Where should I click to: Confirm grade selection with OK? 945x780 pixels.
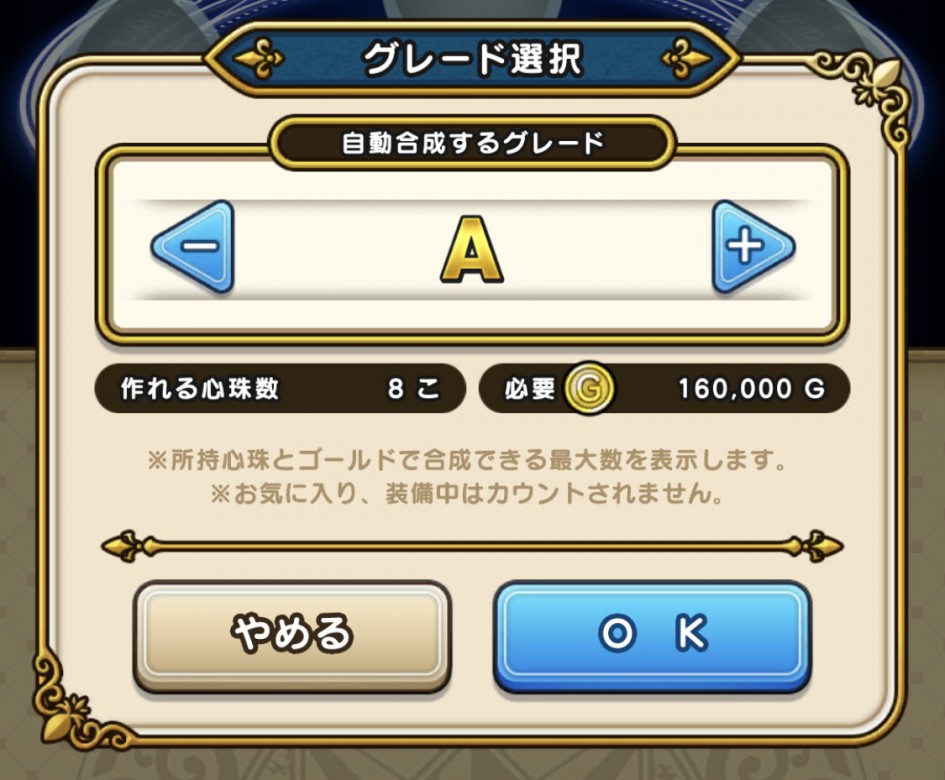pyautogui.click(x=652, y=634)
